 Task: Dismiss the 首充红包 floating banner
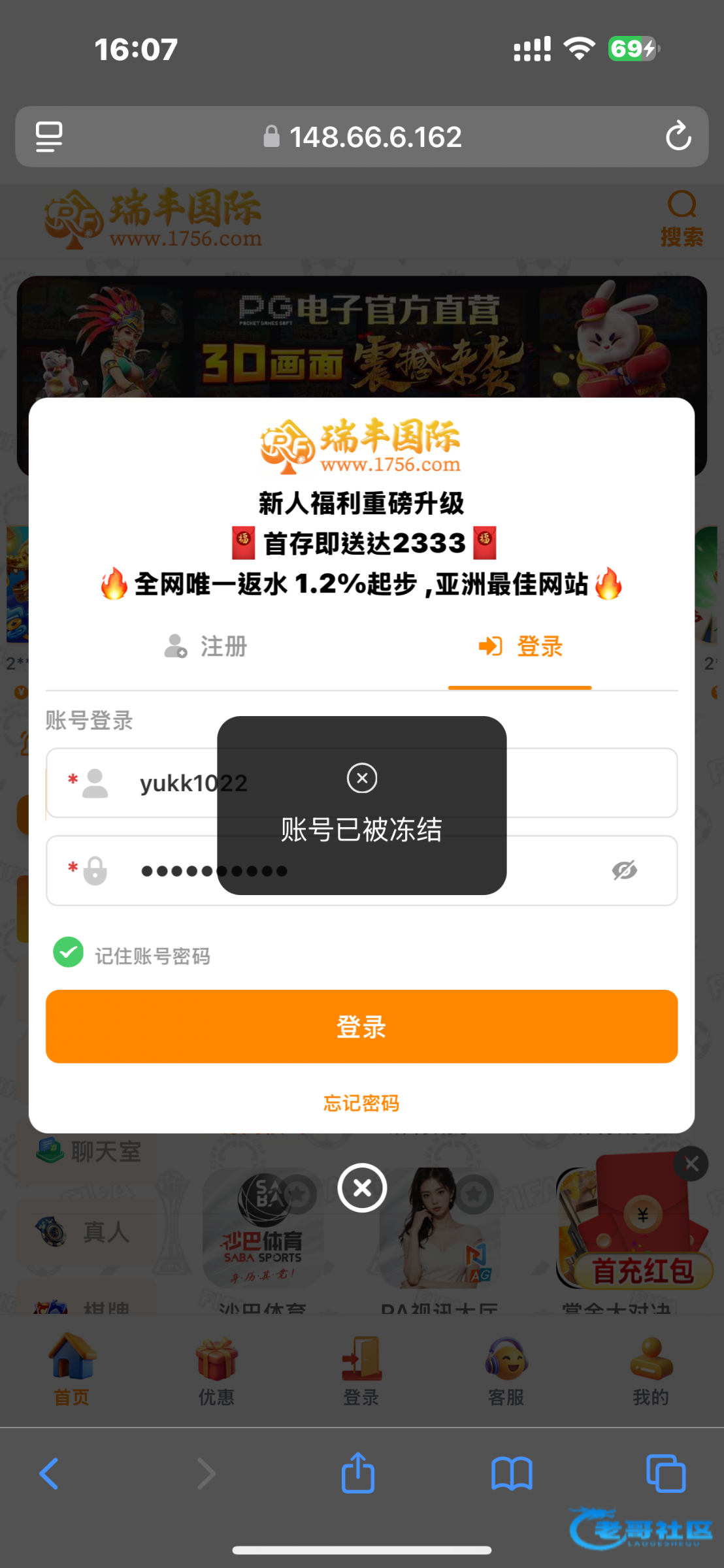click(x=691, y=1164)
